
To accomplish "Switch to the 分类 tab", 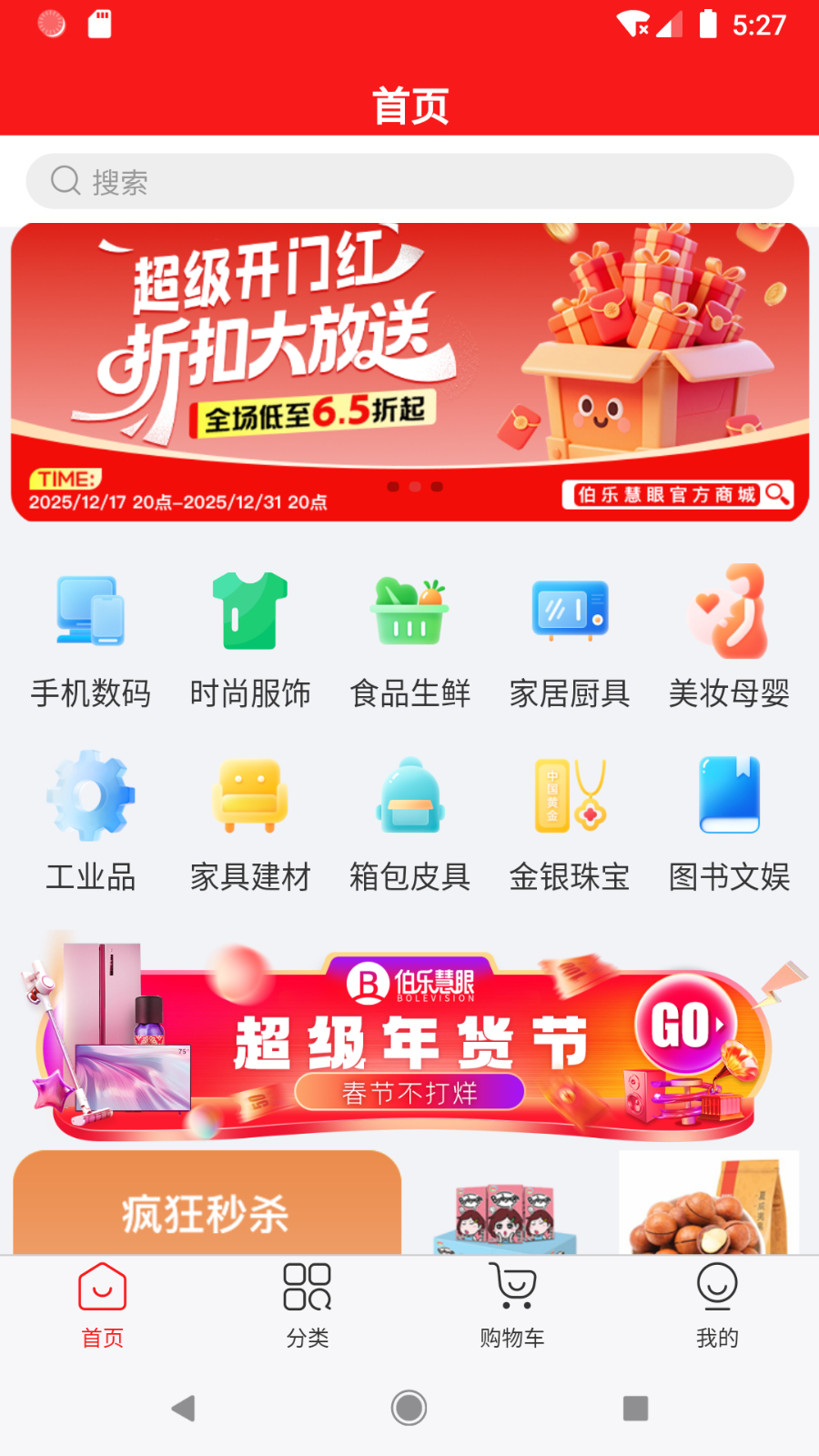I will [x=308, y=1305].
